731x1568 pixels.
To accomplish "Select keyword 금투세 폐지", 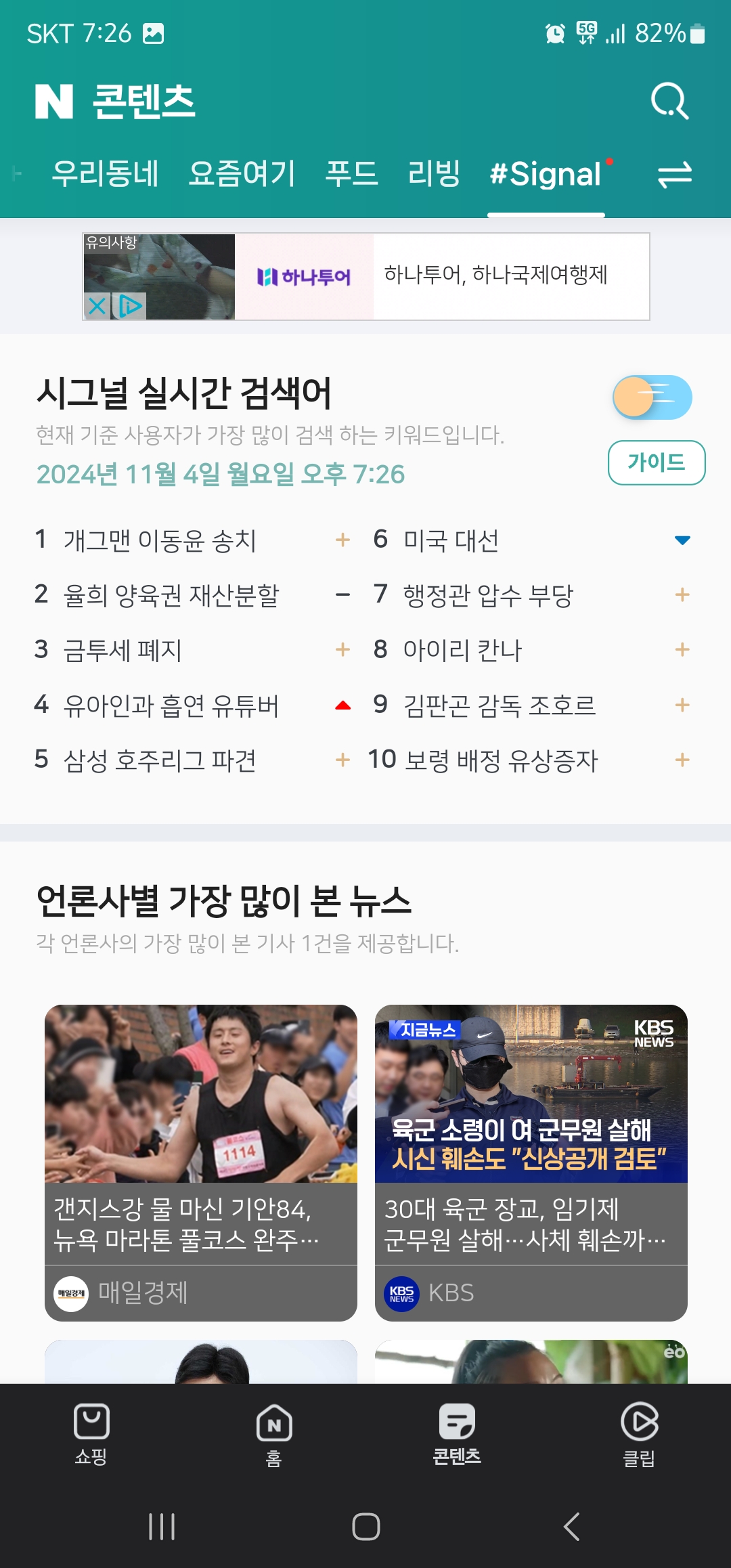I will [123, 651].
